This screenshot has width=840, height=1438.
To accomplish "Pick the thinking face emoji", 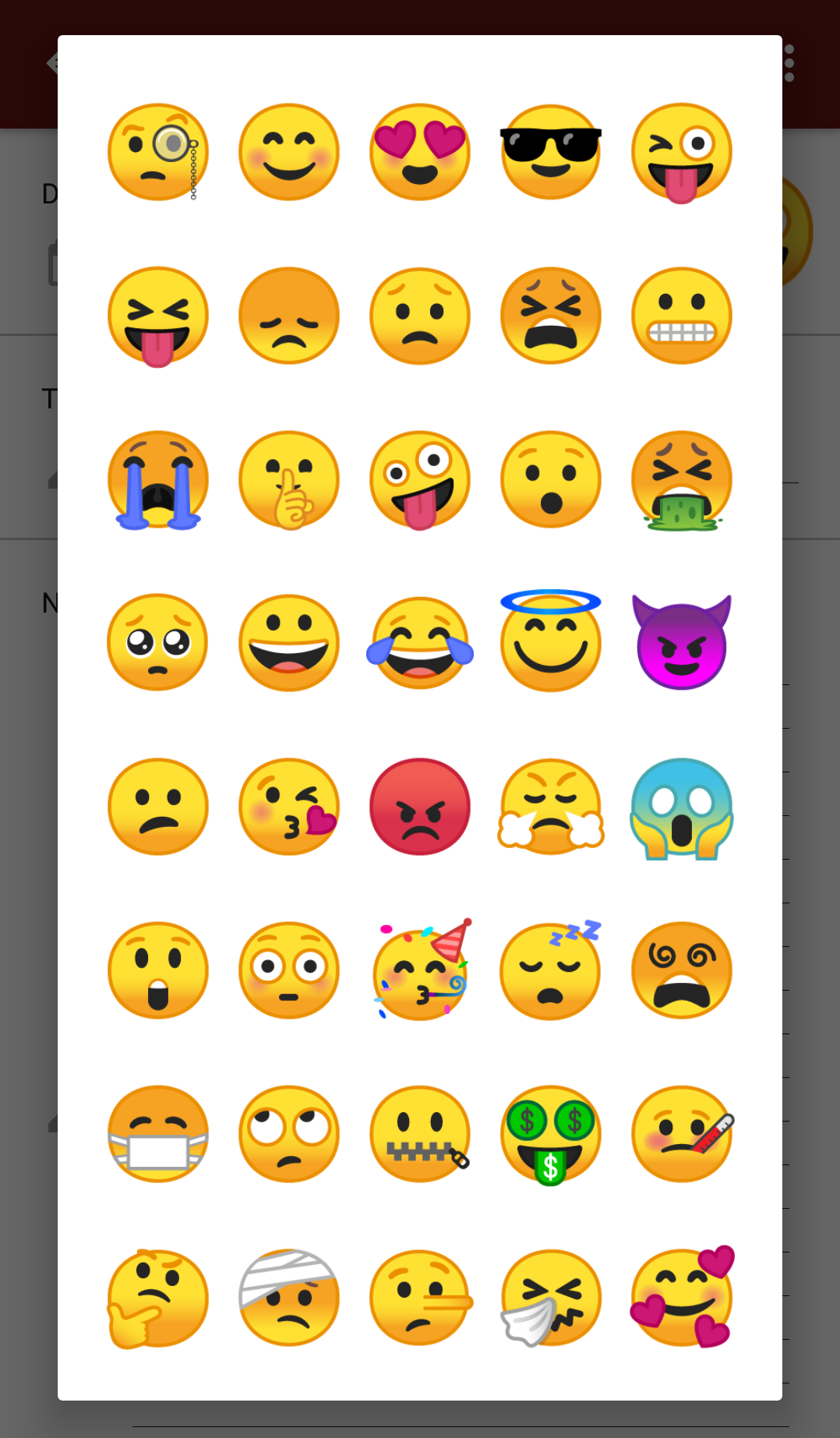I will (x=158, y=1298).
